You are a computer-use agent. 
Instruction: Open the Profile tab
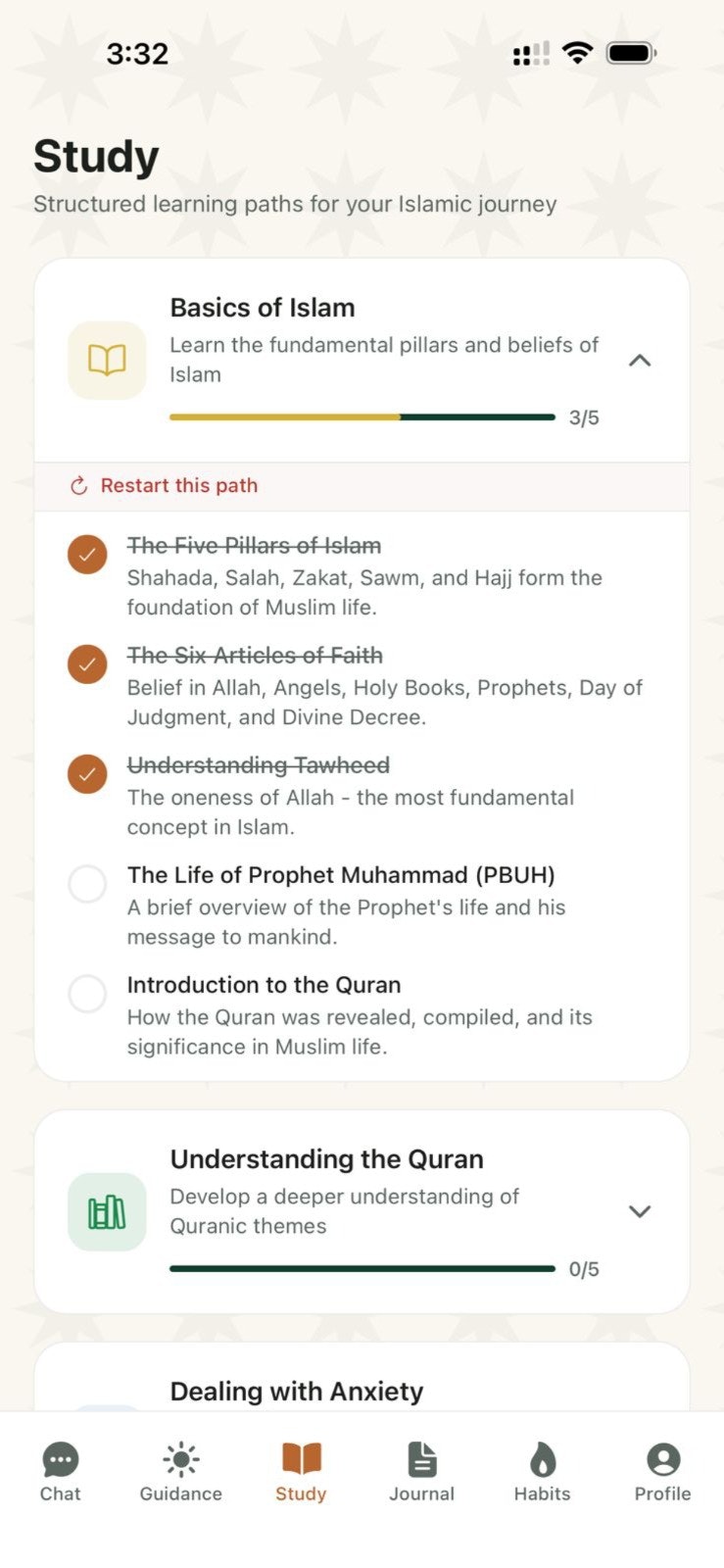(663, 1472)
